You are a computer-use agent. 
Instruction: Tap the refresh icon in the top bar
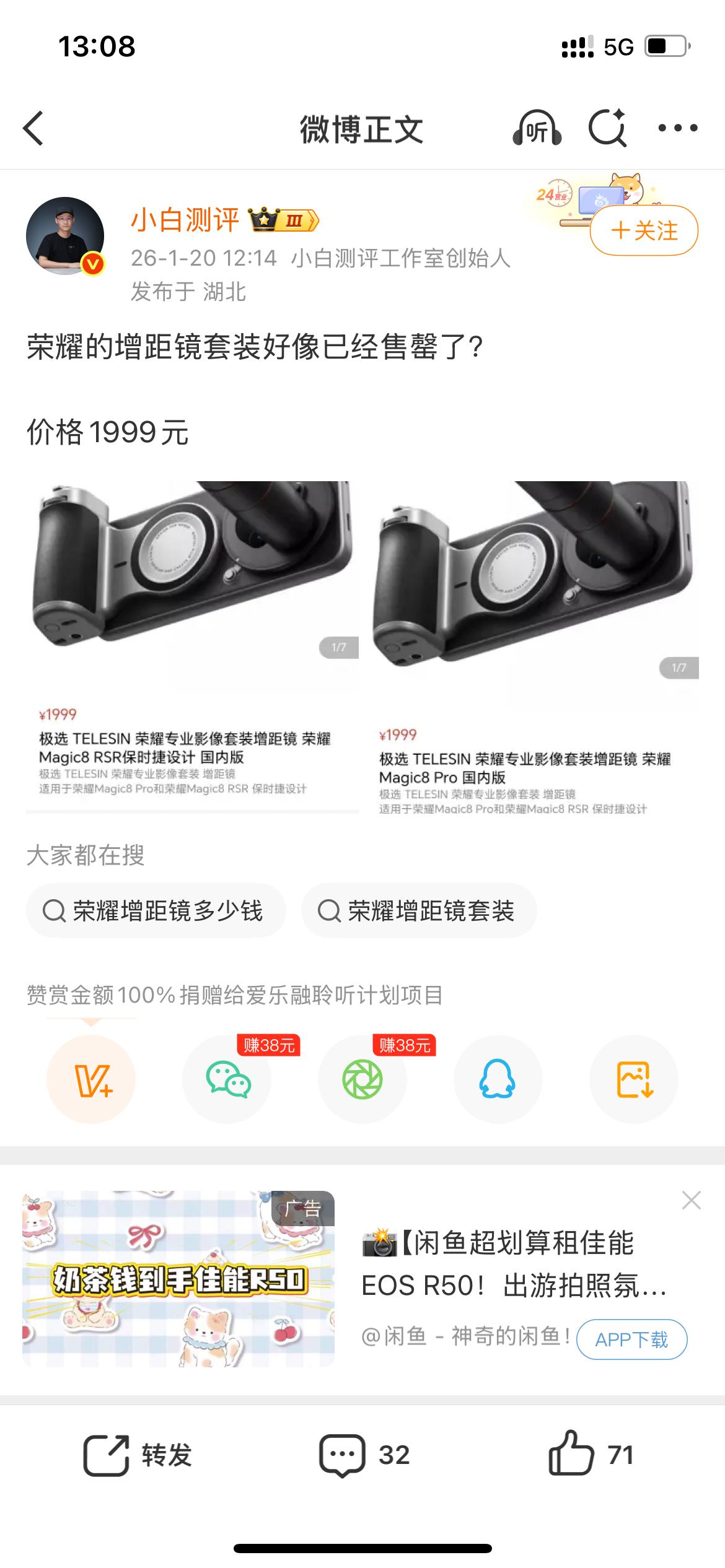pyautogui.click(x=608, y=128)
